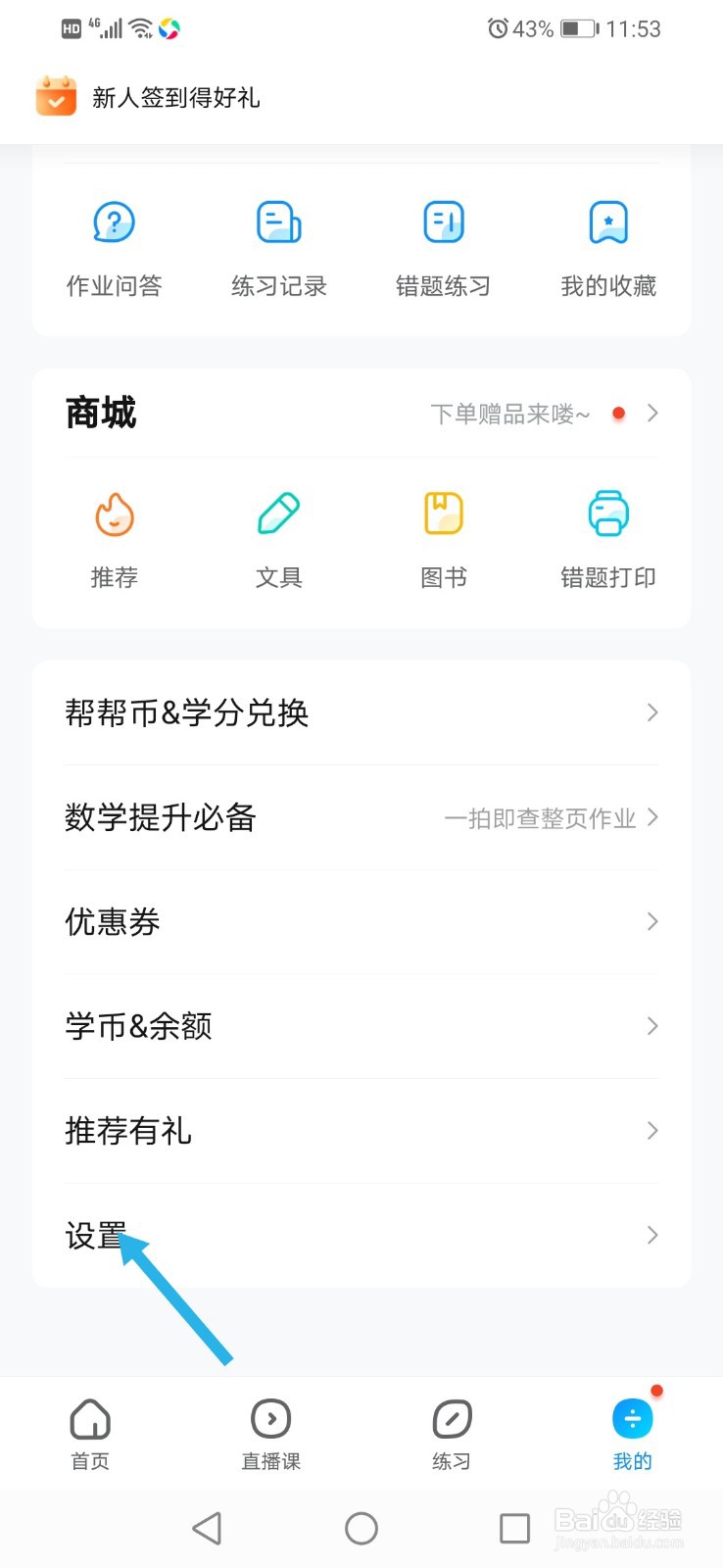Switch to the 直播课 live class tab

pyautogui.click(x=271, y=1435)
